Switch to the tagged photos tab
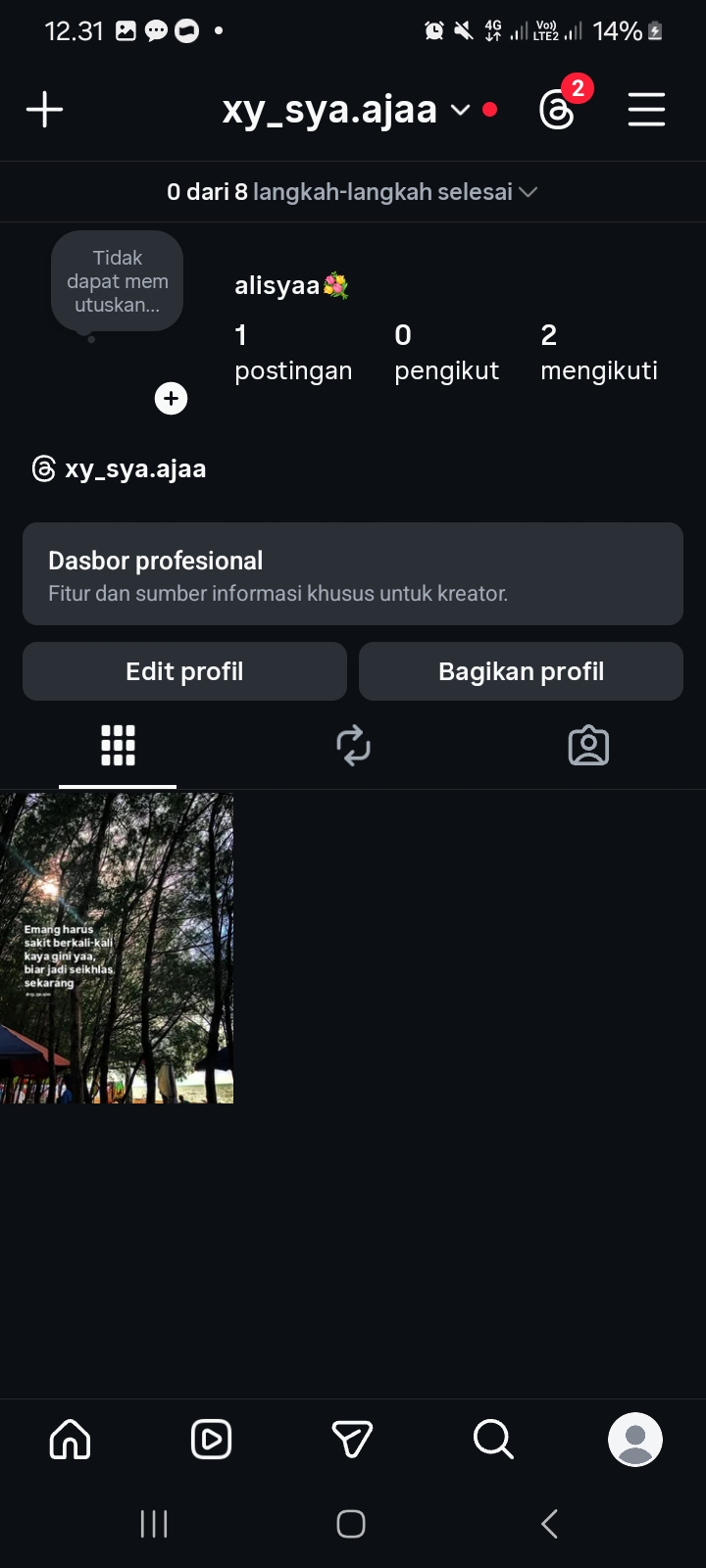Viewport: 706px width, 1568px height. [588, 746]
